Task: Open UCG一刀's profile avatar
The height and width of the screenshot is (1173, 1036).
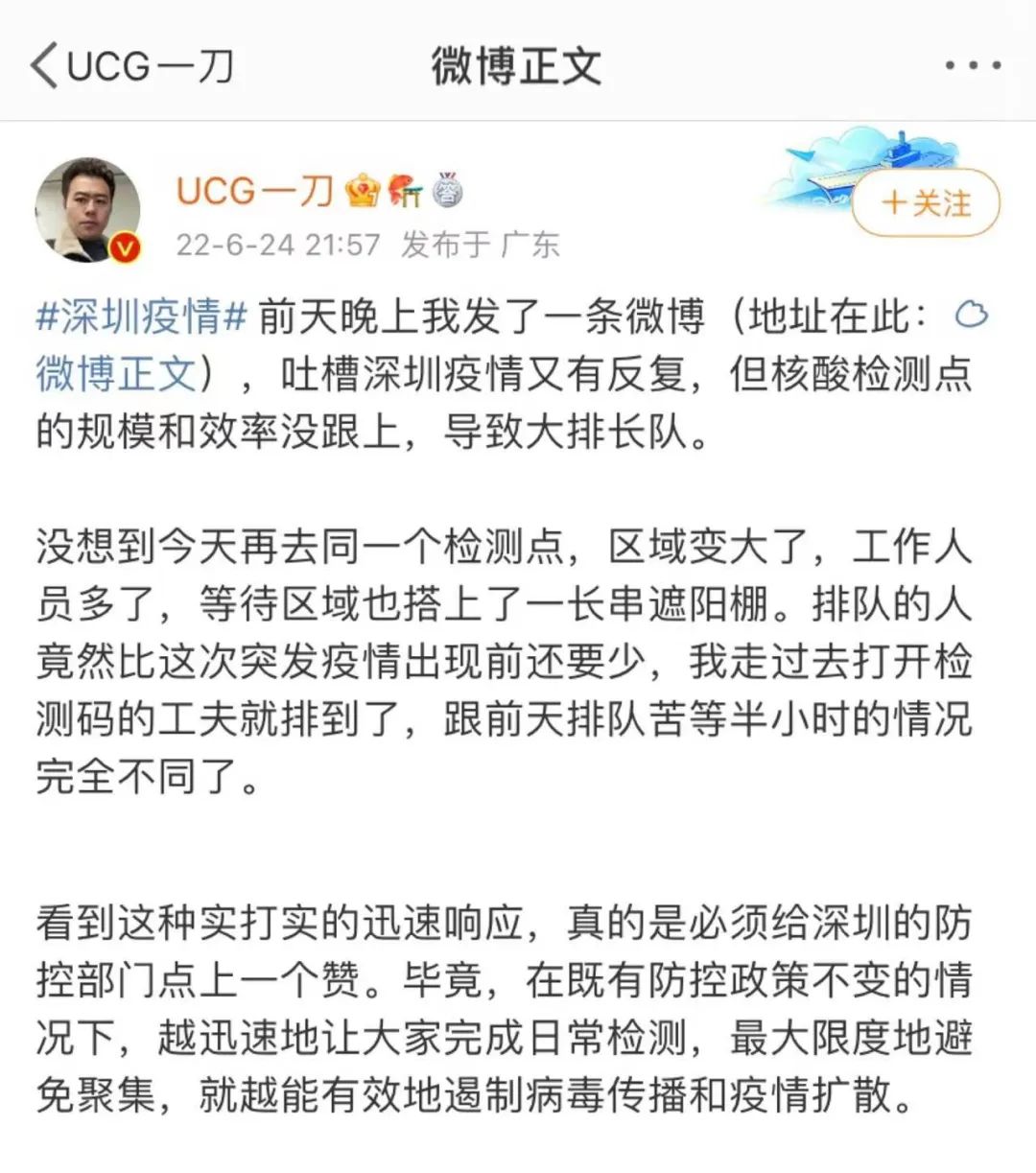Action: 88,210
